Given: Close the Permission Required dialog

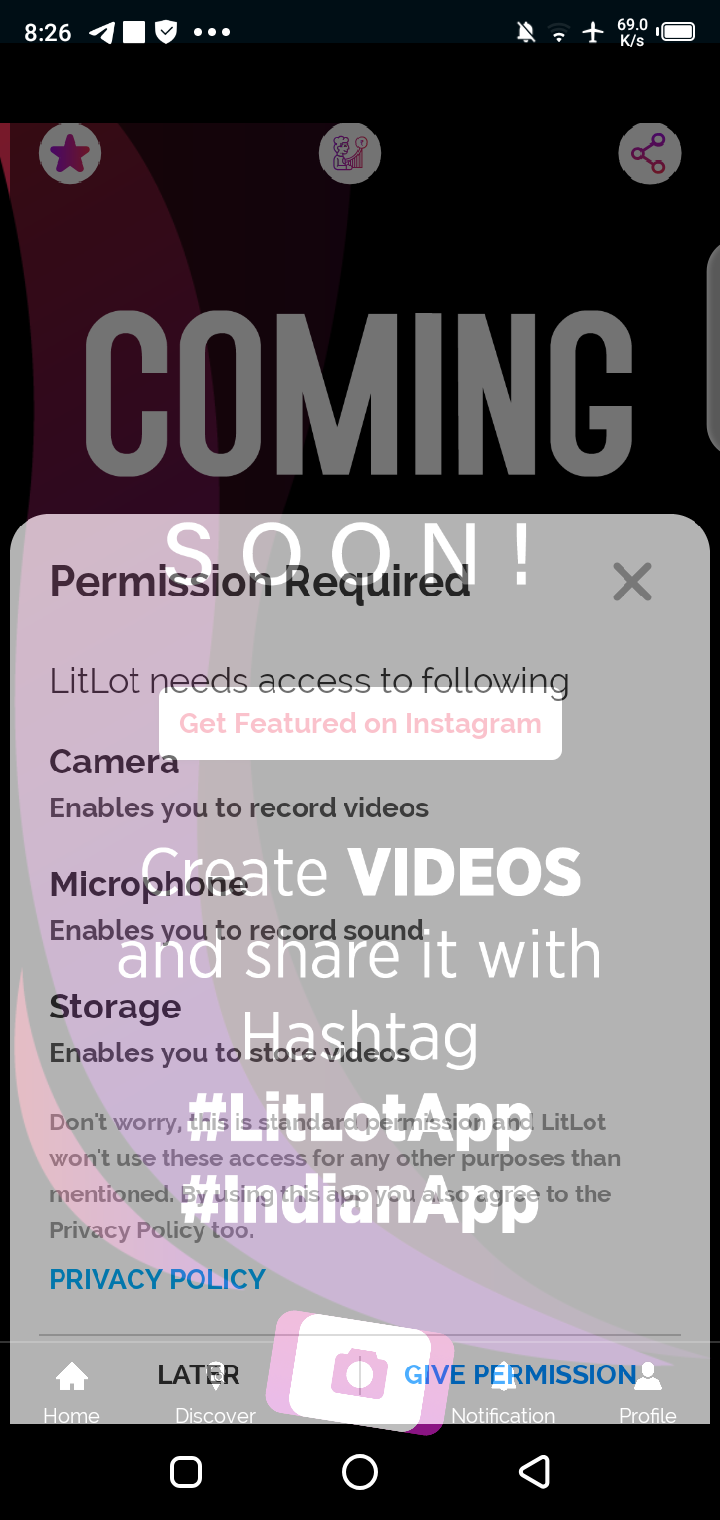Looking at the screenshot, I should coord(632,581).
